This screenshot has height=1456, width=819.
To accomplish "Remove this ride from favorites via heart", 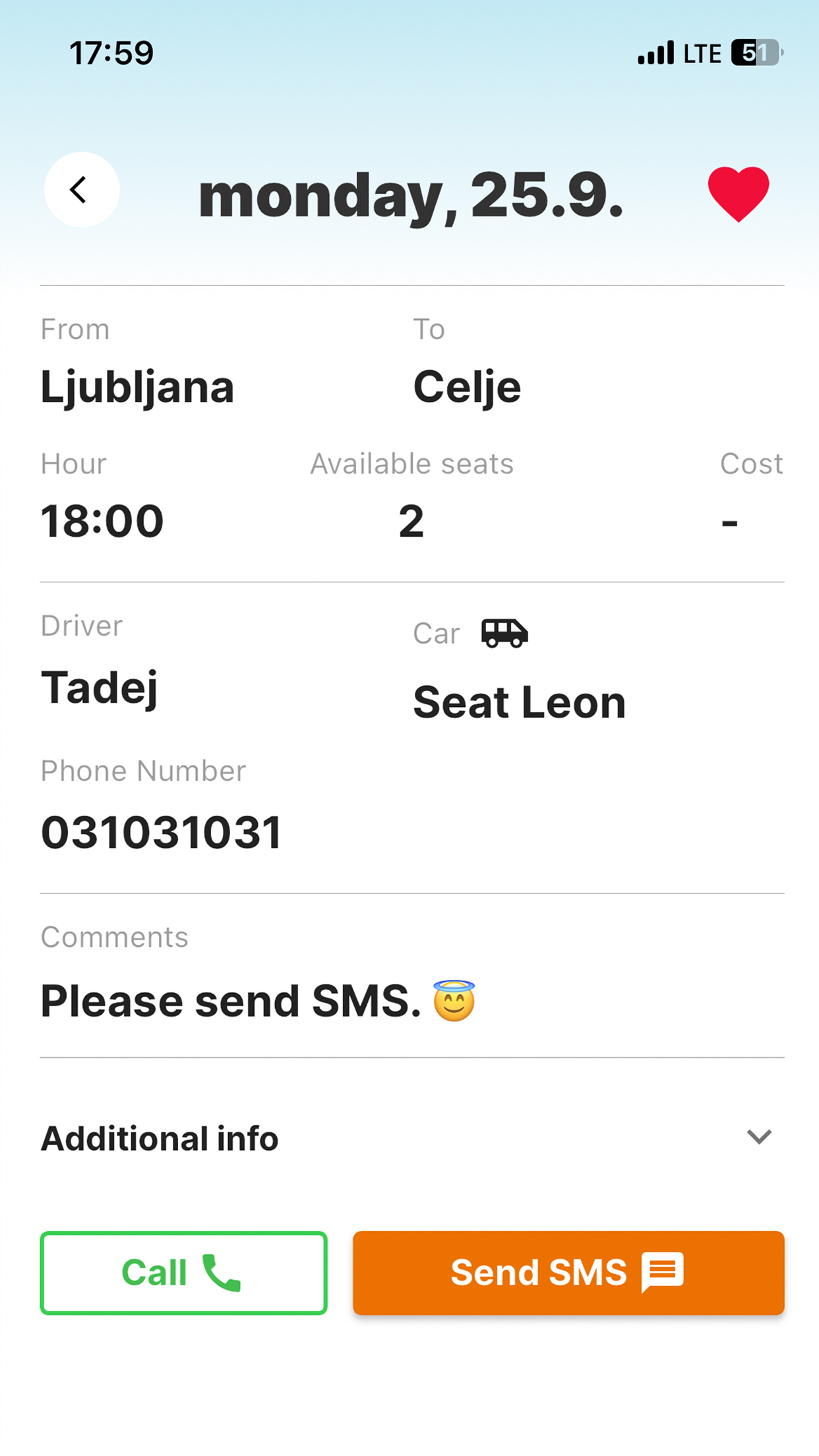I will pos(739,194).
